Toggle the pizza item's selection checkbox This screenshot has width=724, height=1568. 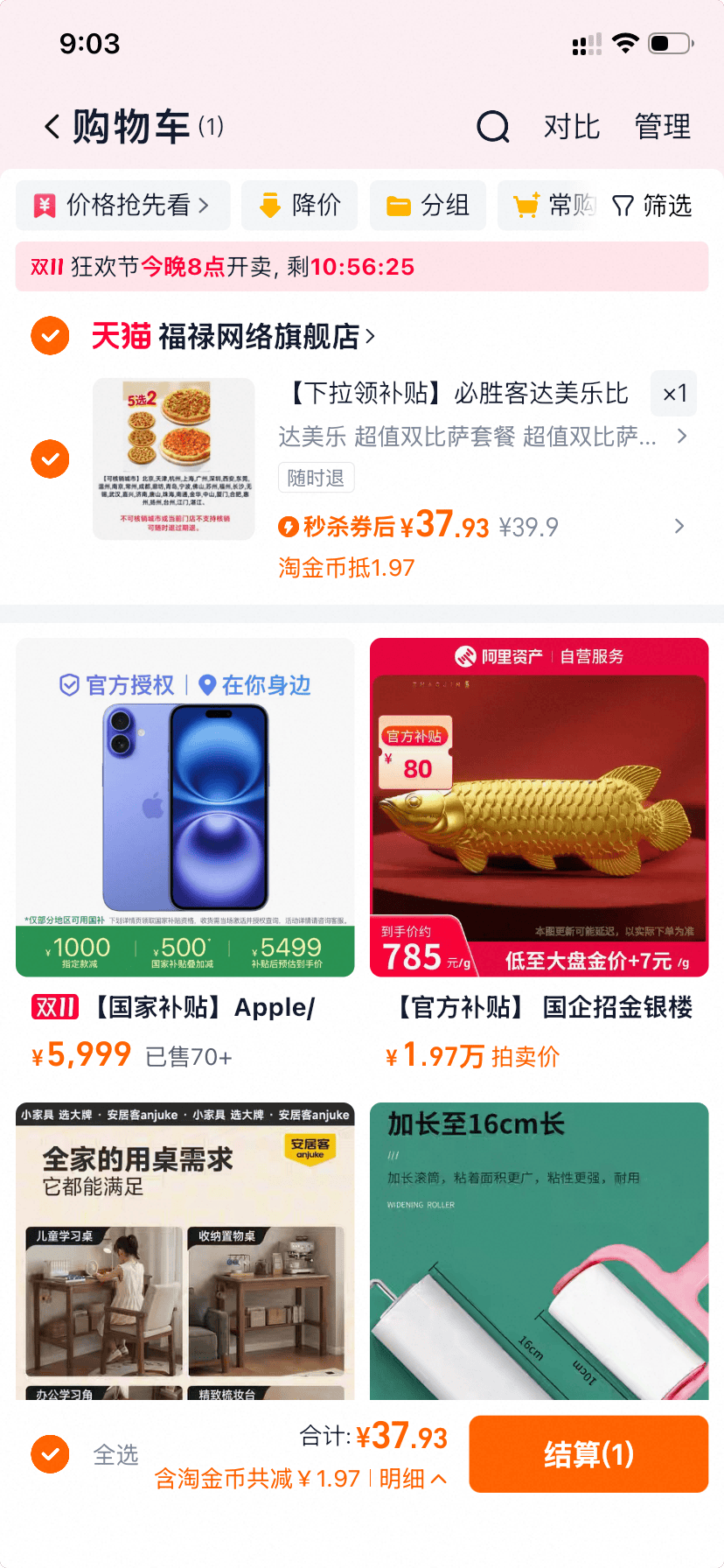pyautogui.click(x=50, y=458)
